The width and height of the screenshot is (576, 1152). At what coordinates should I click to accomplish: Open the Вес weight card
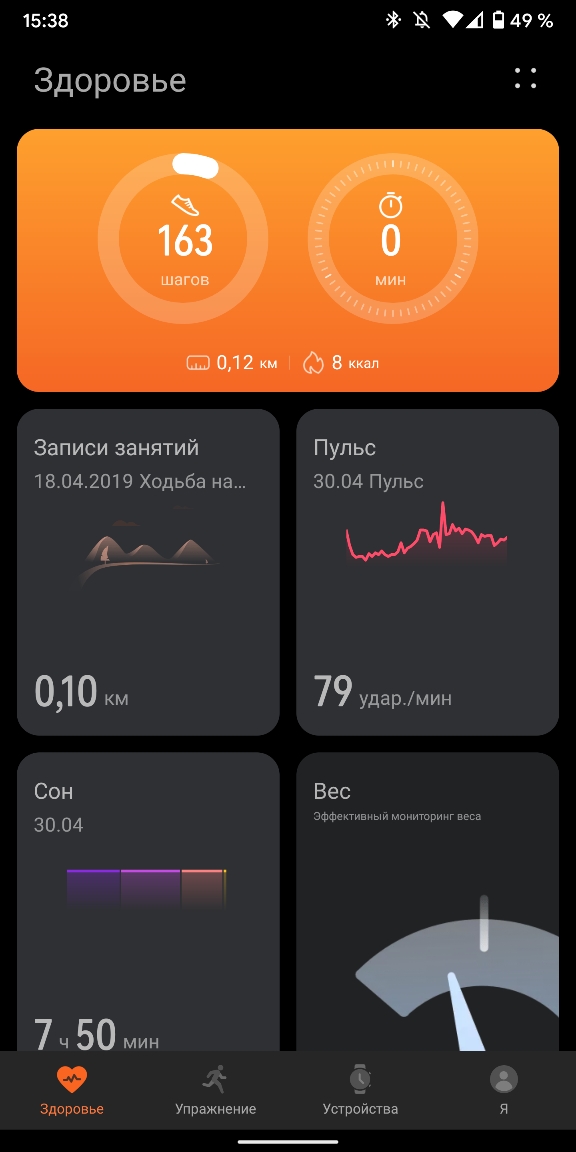[x=428, y=901]
